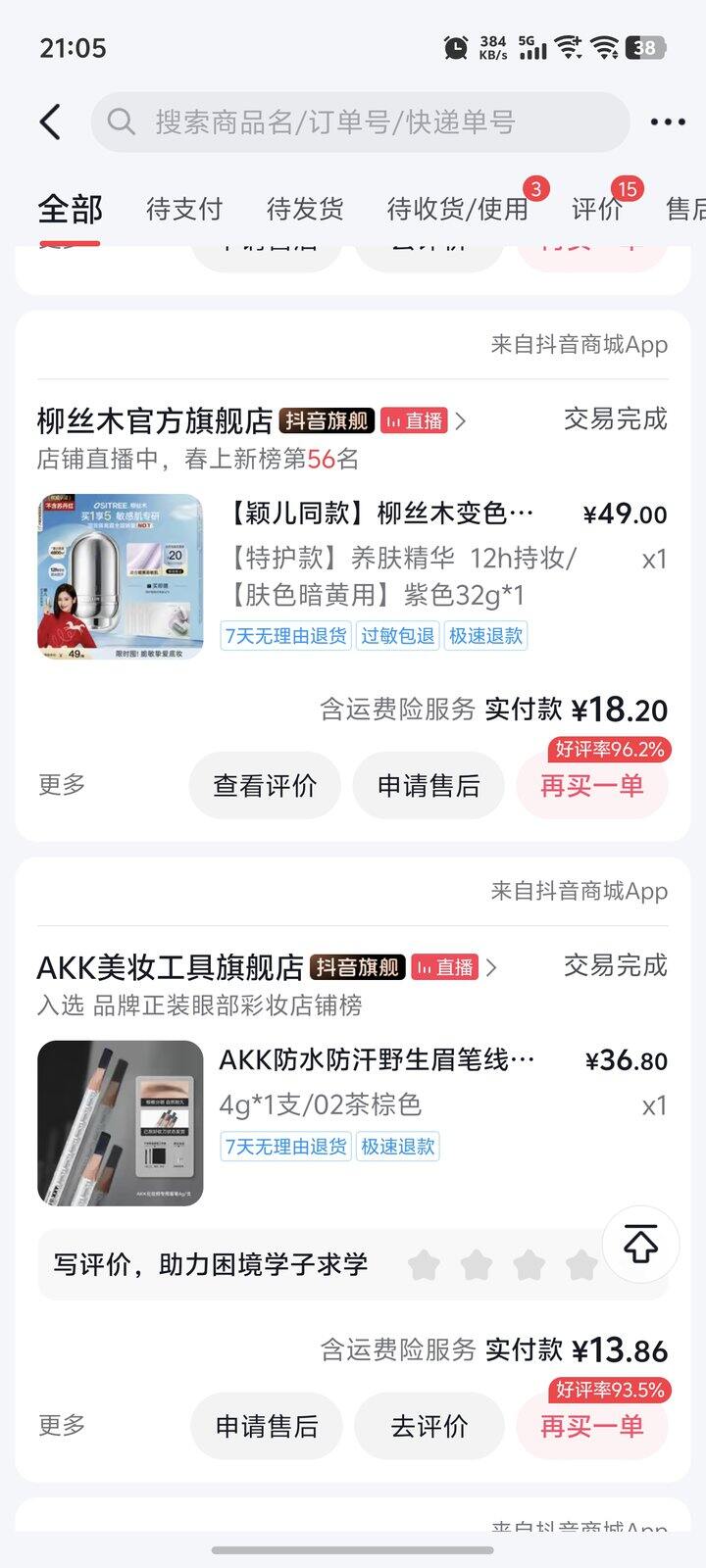Open the 柳丝木变色 product order
This screenshot has width=706, height=1568.
pyautogui.click(x=382, y=514)
